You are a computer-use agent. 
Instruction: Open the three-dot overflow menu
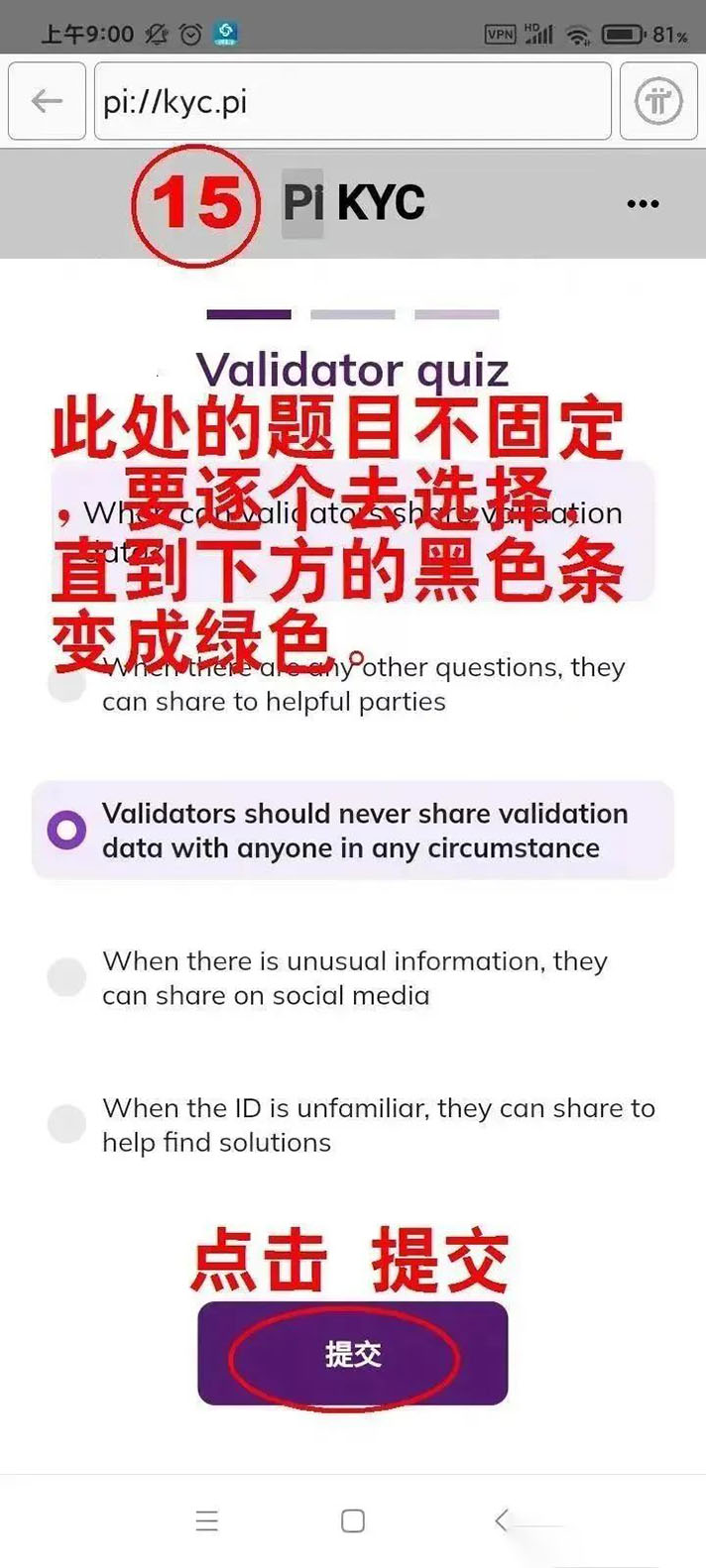pos(643,204)
